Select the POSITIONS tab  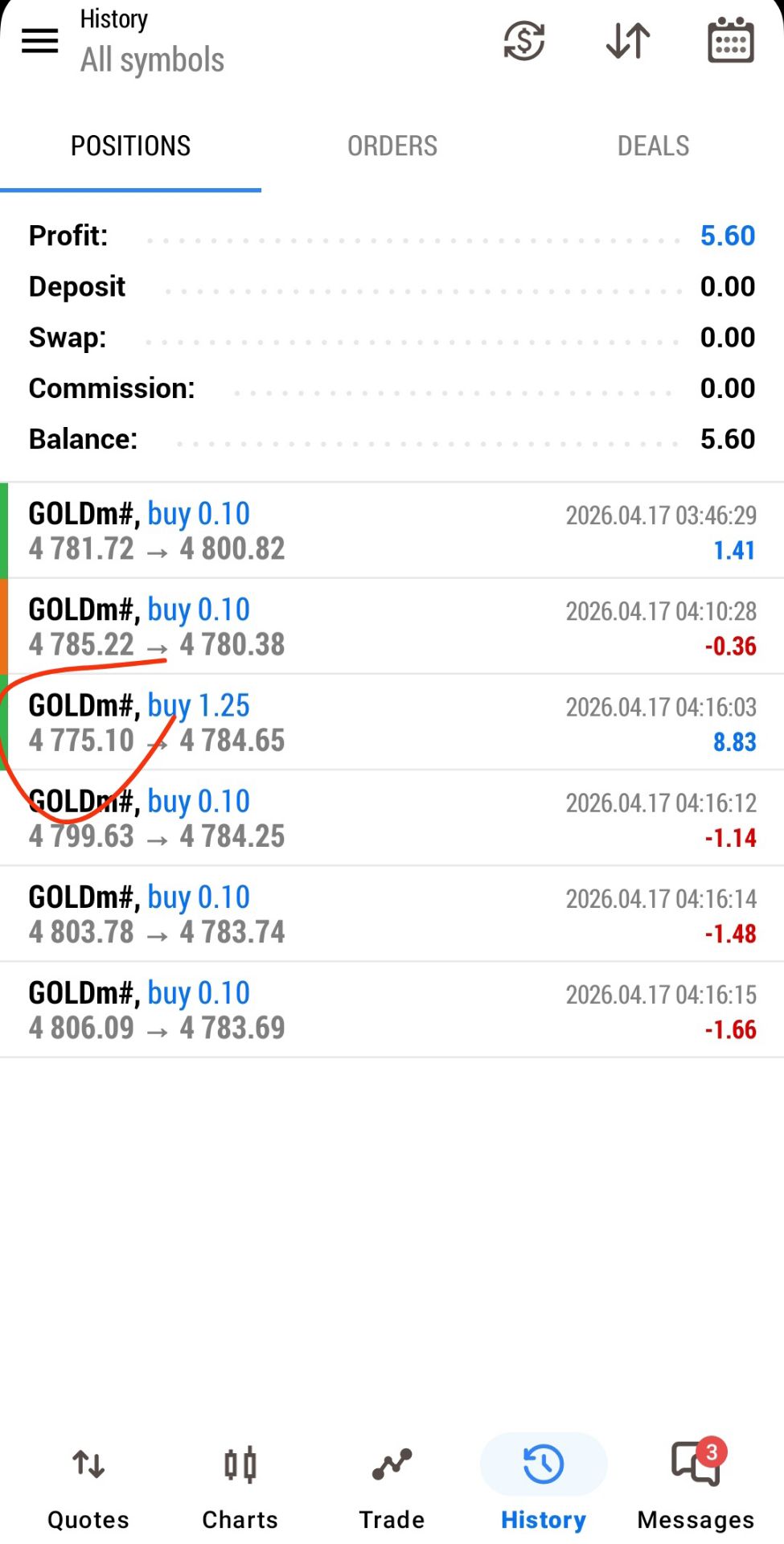(130, 146)
